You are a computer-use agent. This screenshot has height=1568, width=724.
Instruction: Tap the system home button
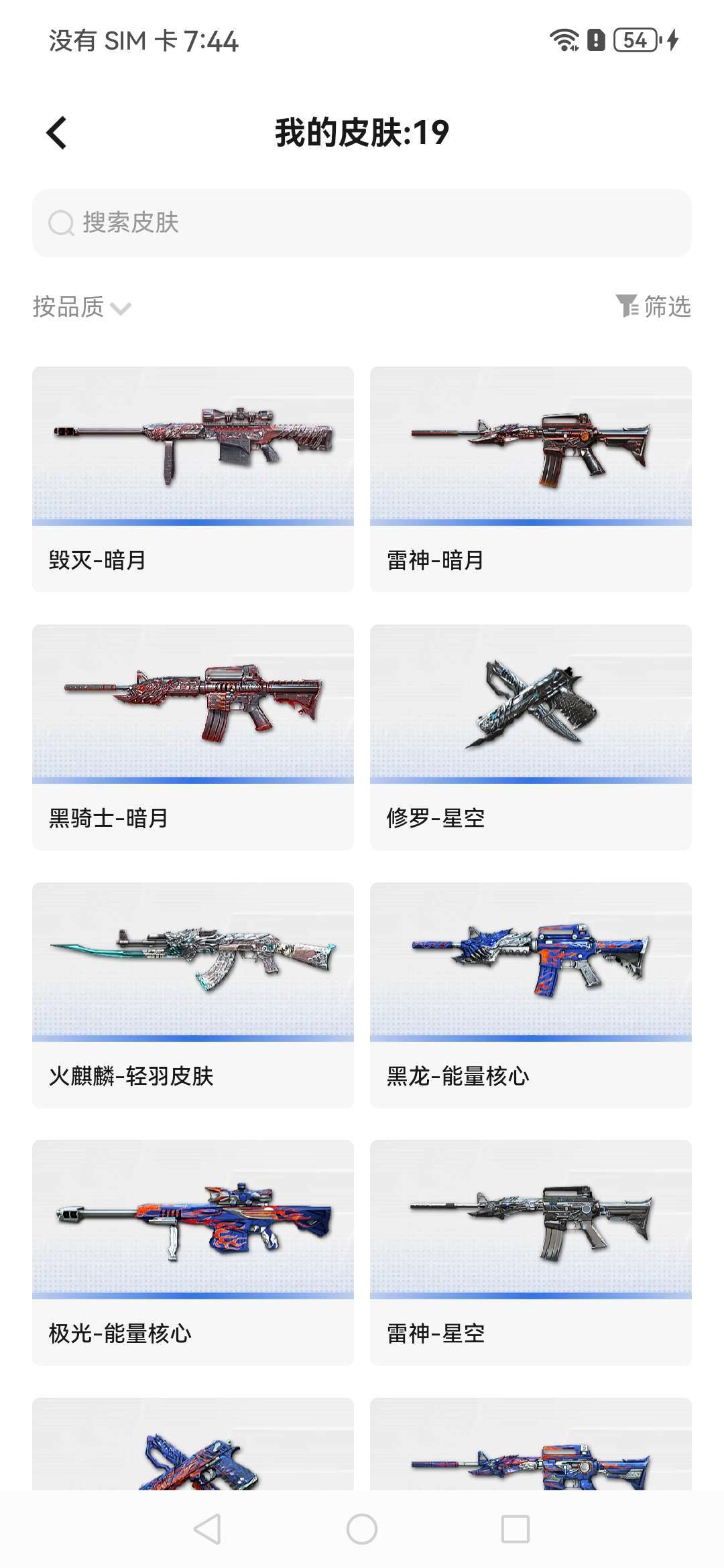point(362,1529)
